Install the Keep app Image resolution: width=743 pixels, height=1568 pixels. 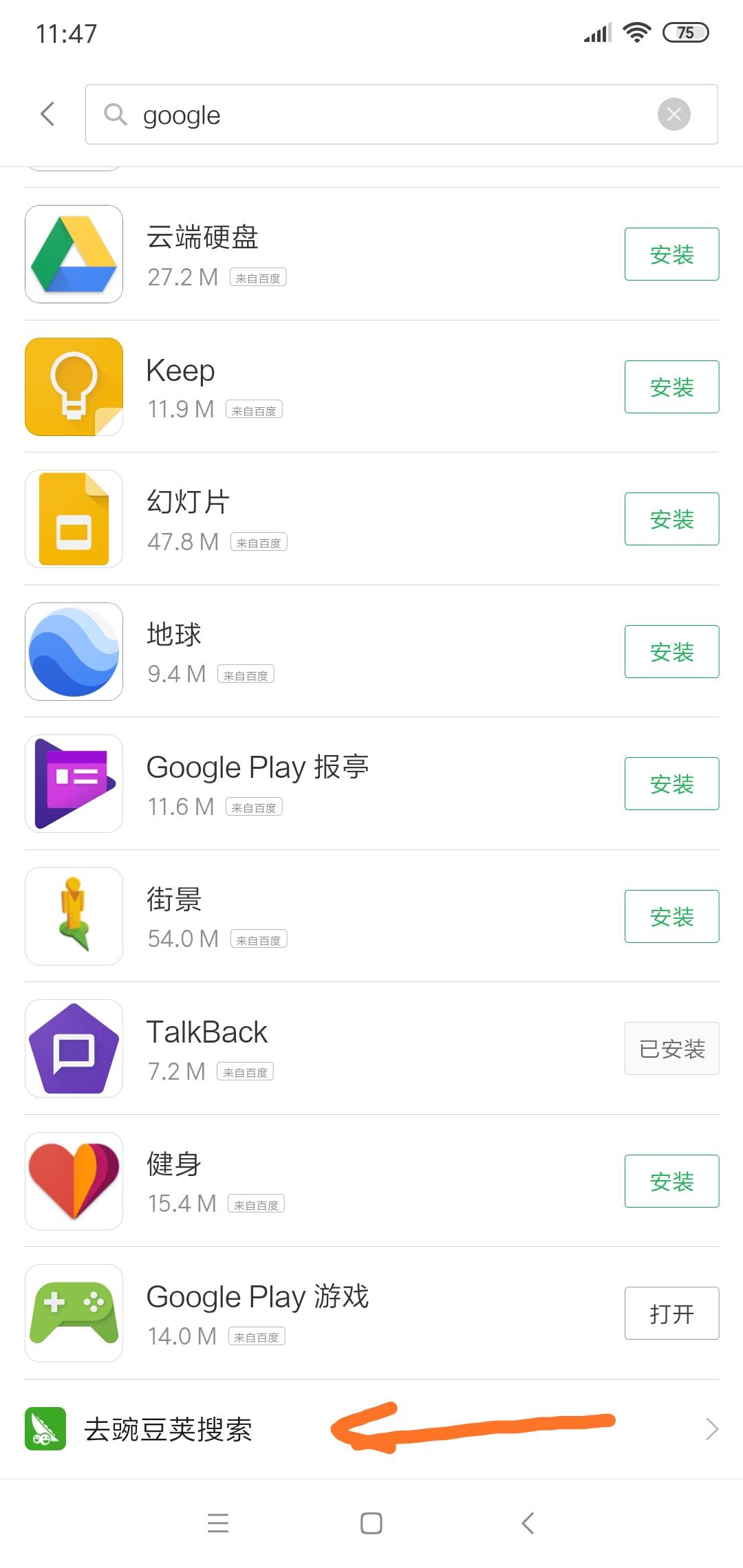pyautogui.click(x=671, y=387)
